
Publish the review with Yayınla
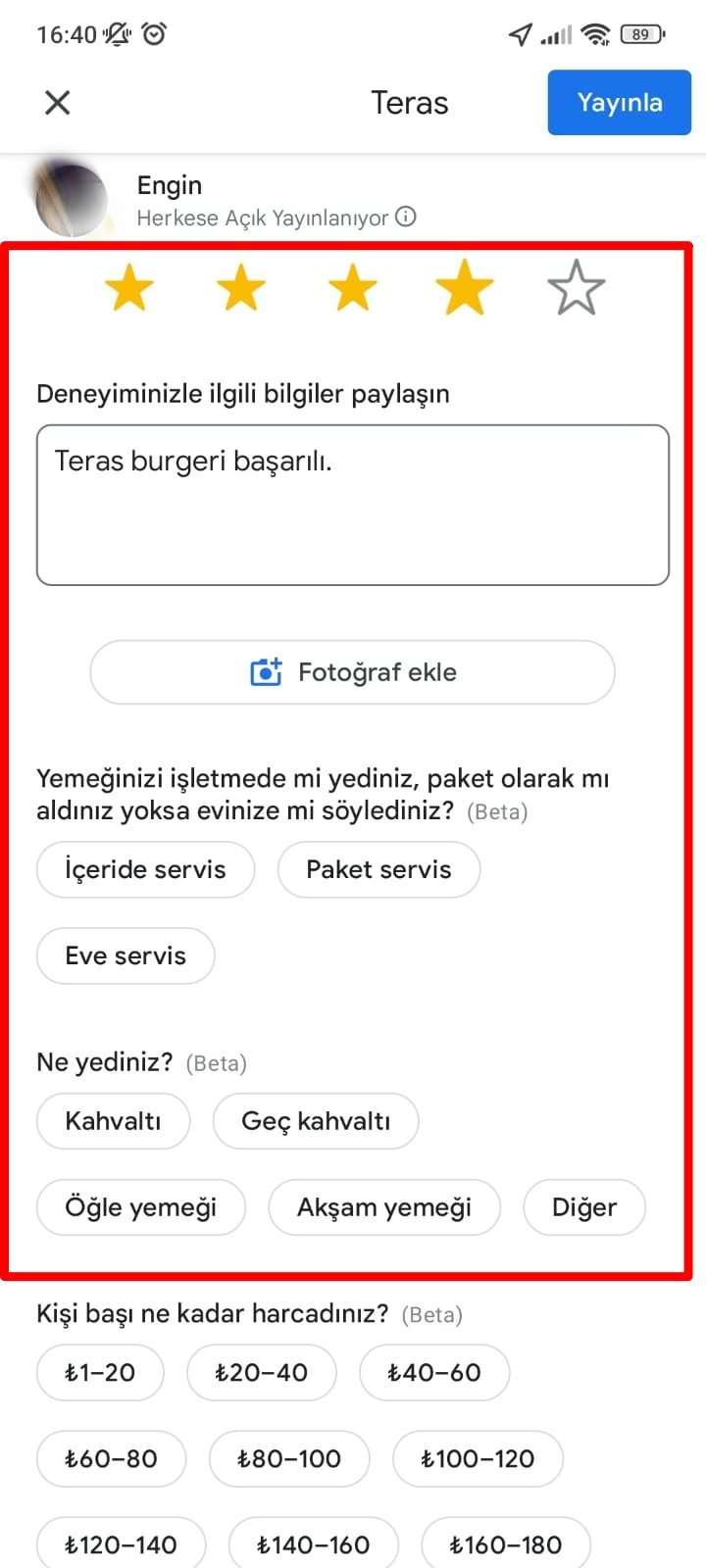click(x=619, y=102)
